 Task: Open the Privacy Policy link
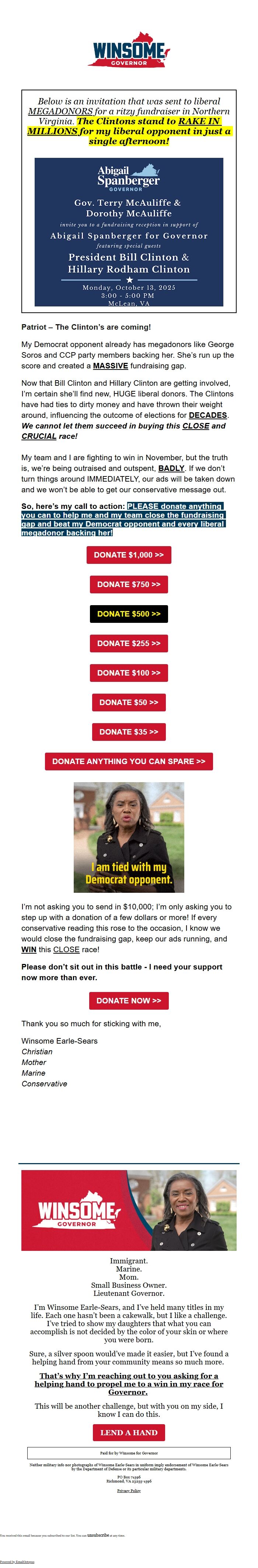pos(128,1491)
